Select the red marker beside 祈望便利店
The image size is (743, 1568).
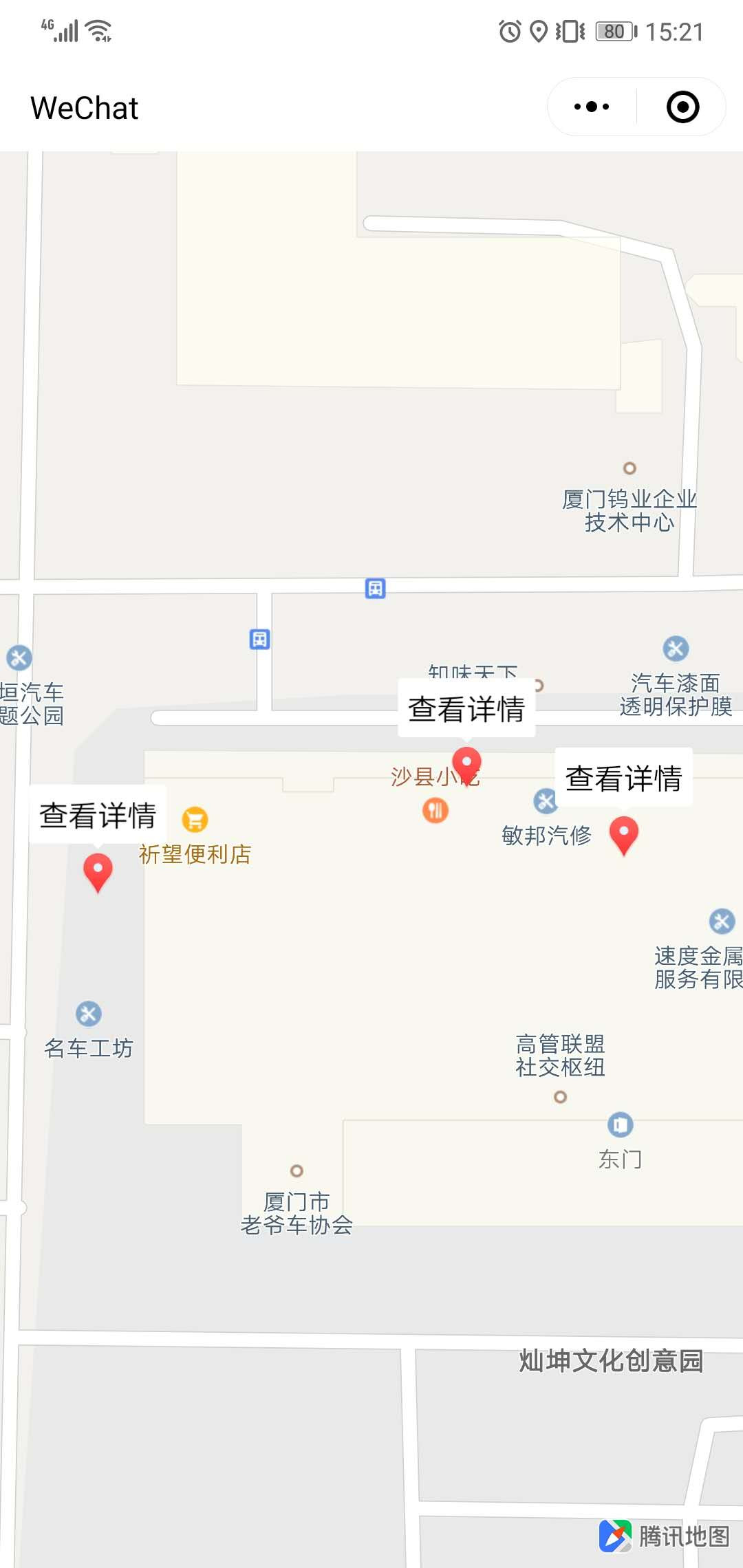click(98, 871)
